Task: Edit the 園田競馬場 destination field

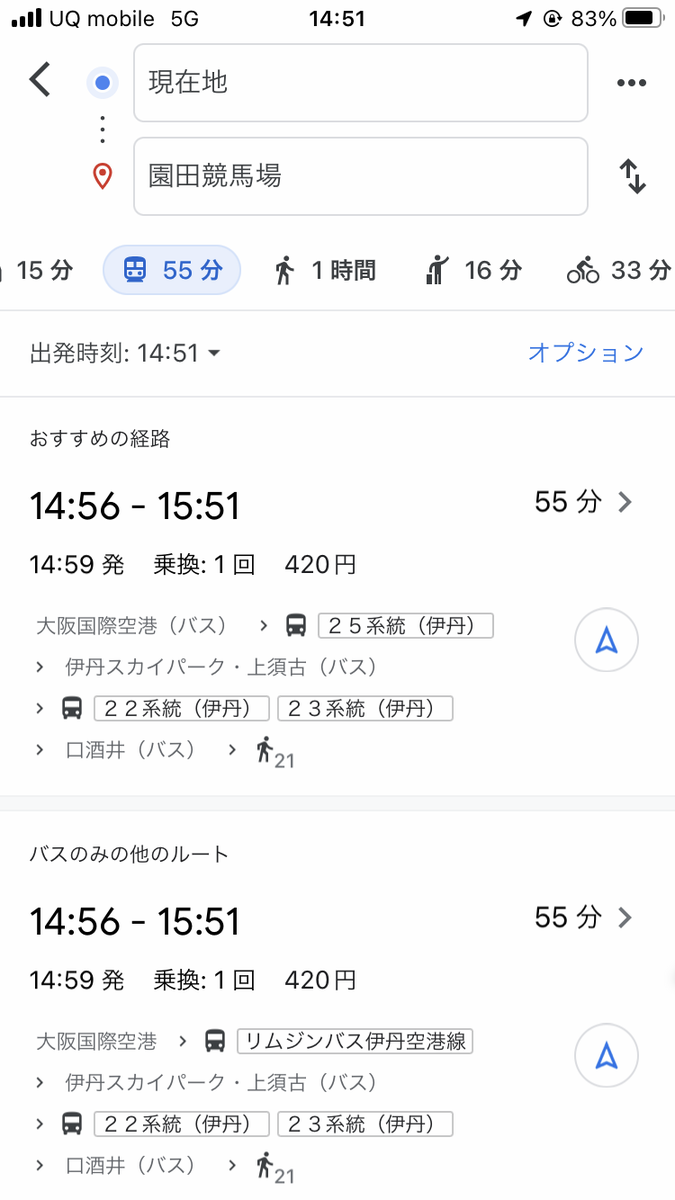Action: (x=360, y=176)
